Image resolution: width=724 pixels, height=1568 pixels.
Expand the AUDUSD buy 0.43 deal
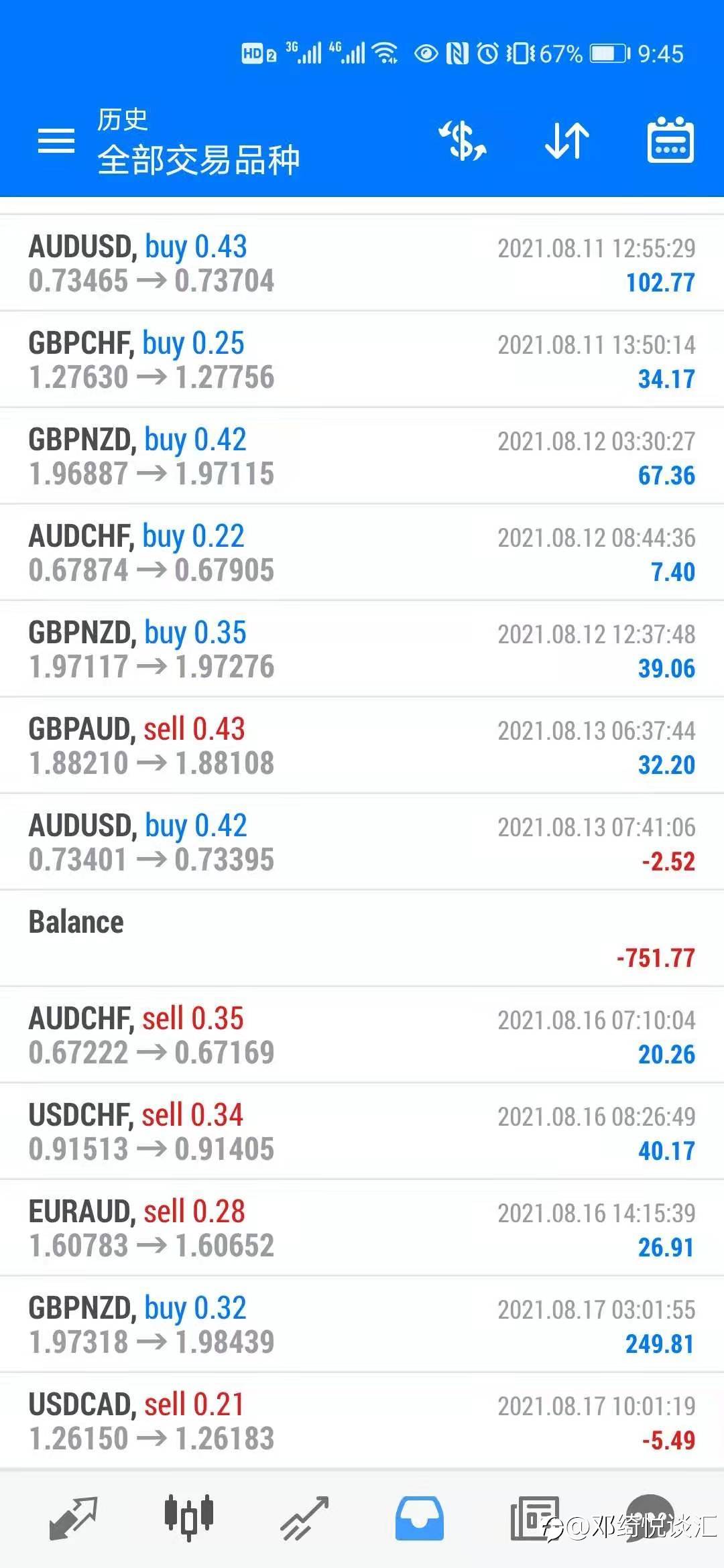point(362,264)
